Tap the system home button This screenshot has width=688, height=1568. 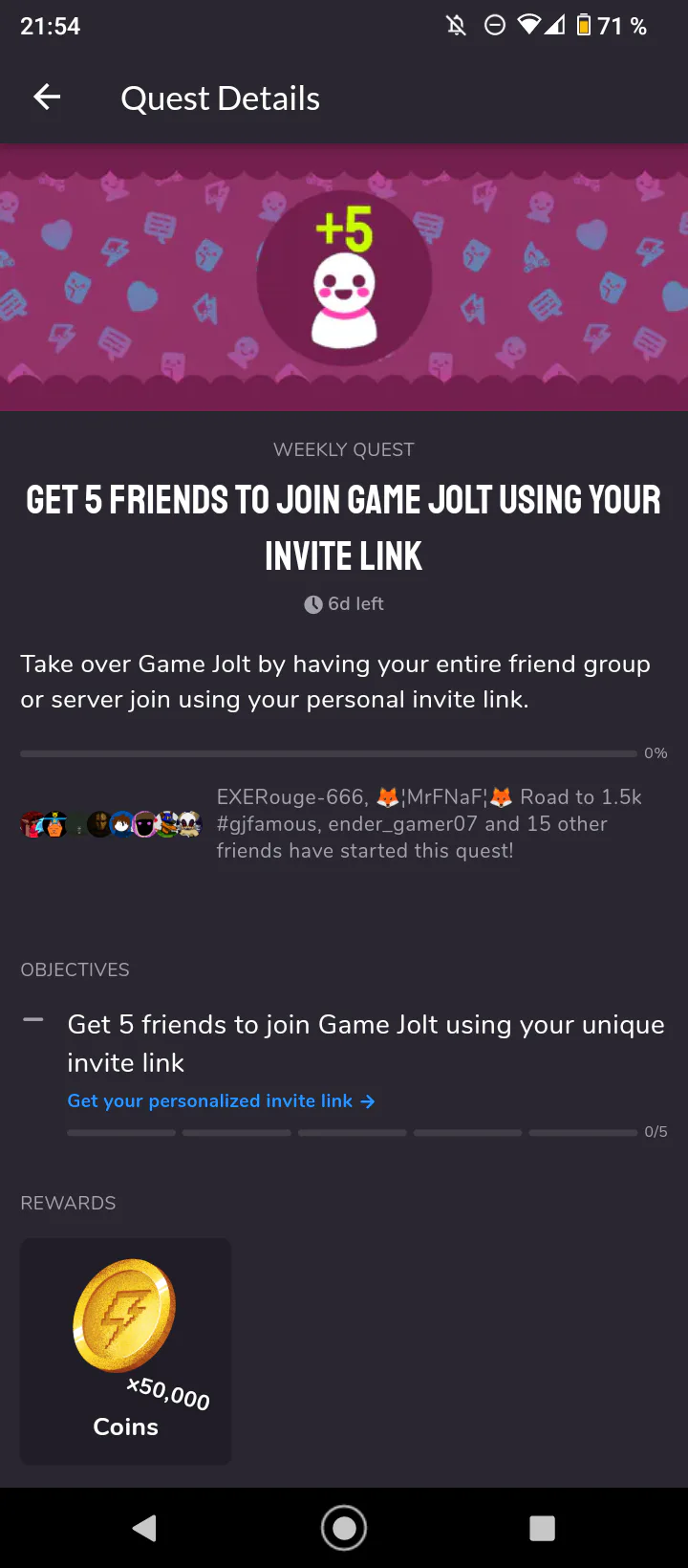tap(344, 1528)
